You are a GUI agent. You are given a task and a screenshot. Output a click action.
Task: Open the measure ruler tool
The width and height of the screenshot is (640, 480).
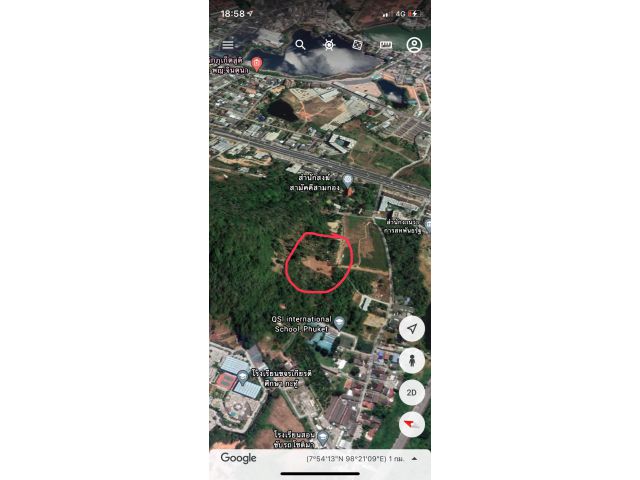tap(385, 45)
